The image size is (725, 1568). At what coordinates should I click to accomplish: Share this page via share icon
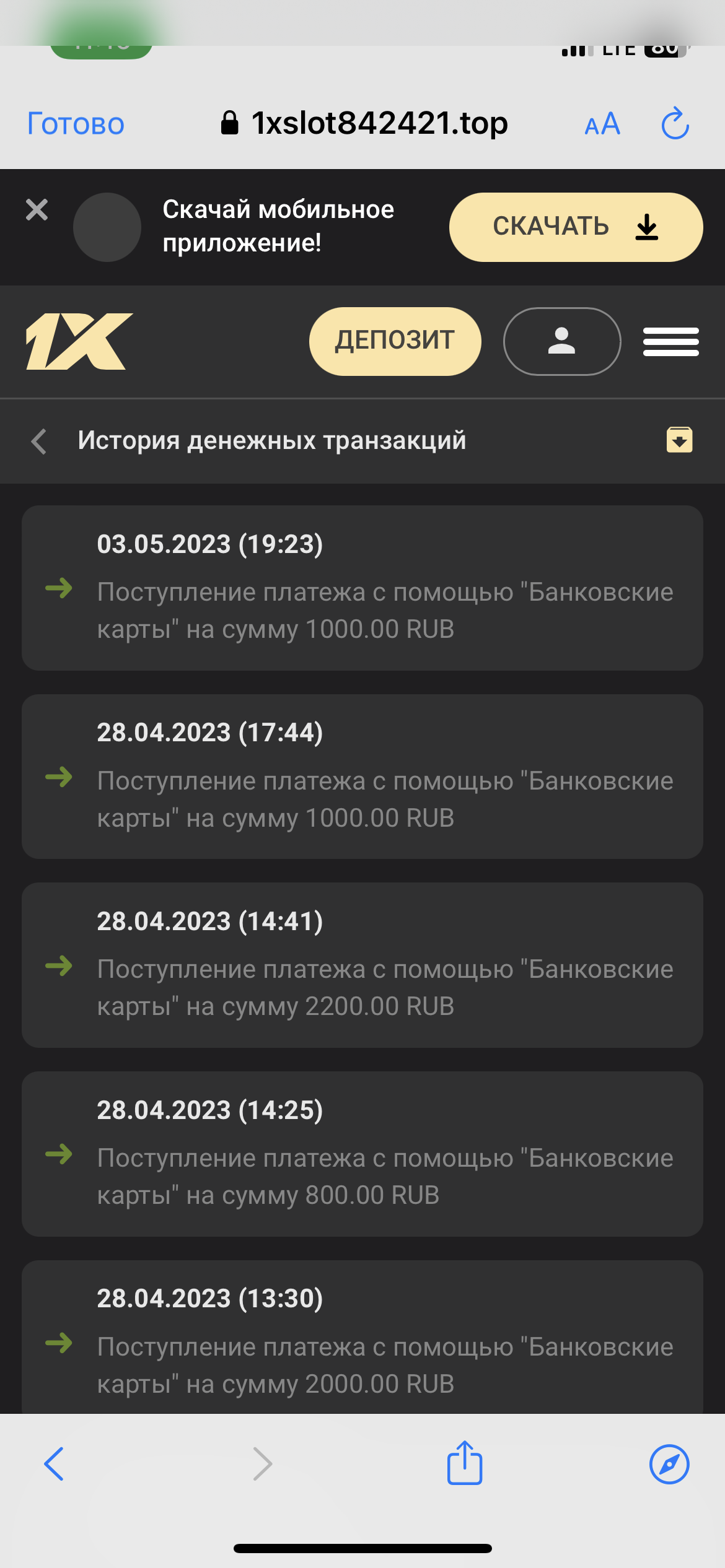465,1463
